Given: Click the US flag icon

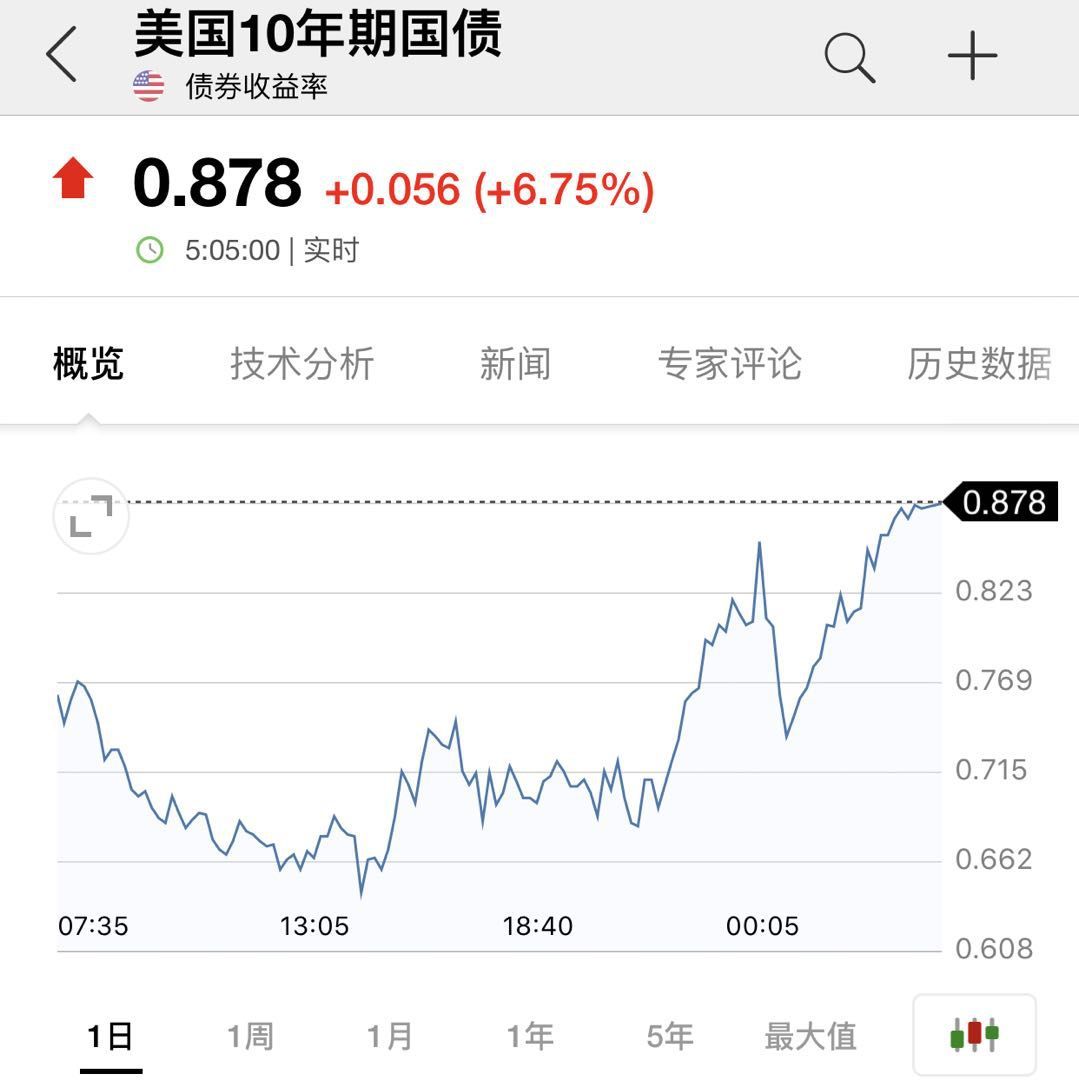Looking at the screenshot, I should [149, 85].
